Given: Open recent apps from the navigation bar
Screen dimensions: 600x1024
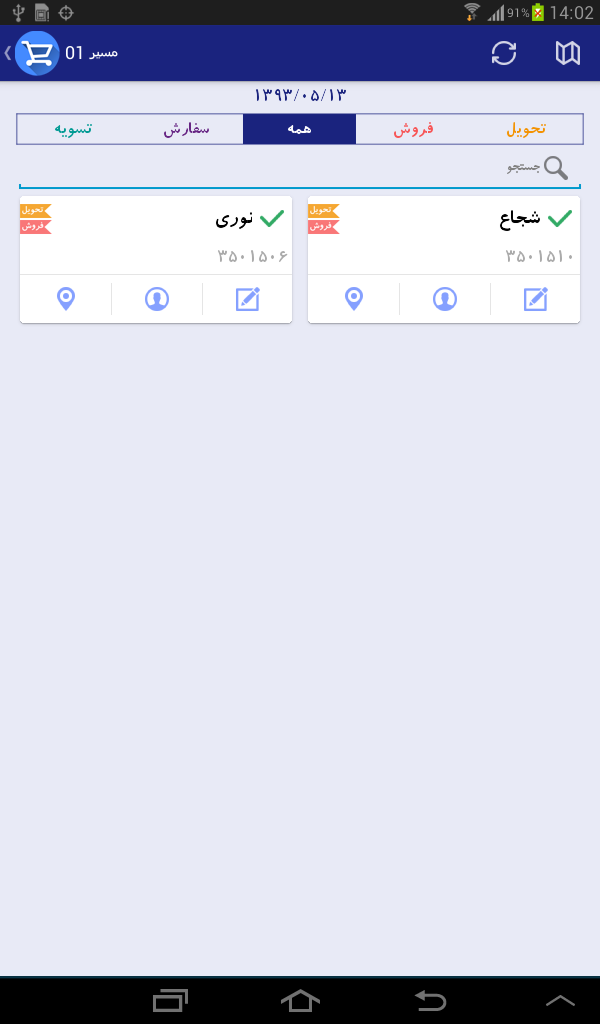Looking at the screenshot, I should click(x=170, y=1000).
